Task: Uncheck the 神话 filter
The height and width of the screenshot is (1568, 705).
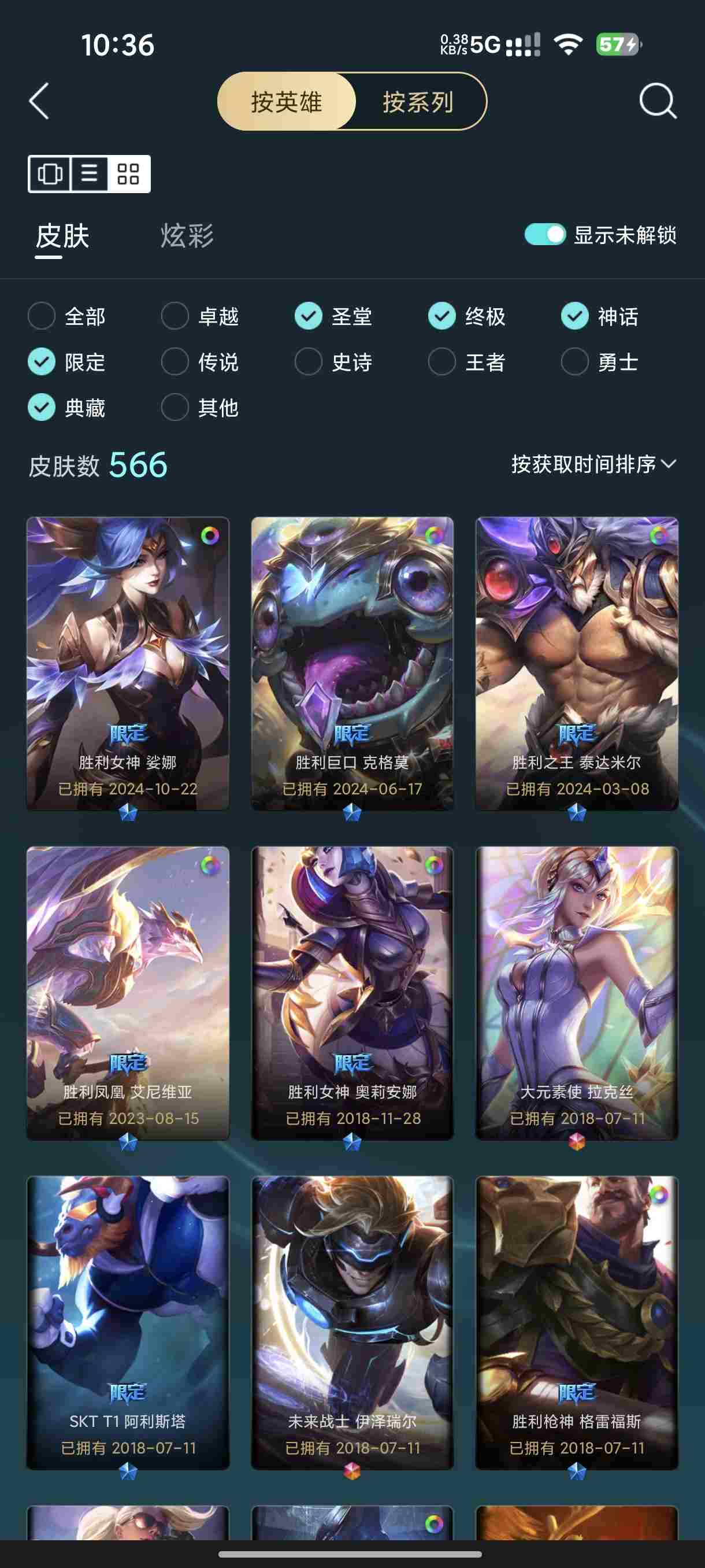Action: coord(574,316)
